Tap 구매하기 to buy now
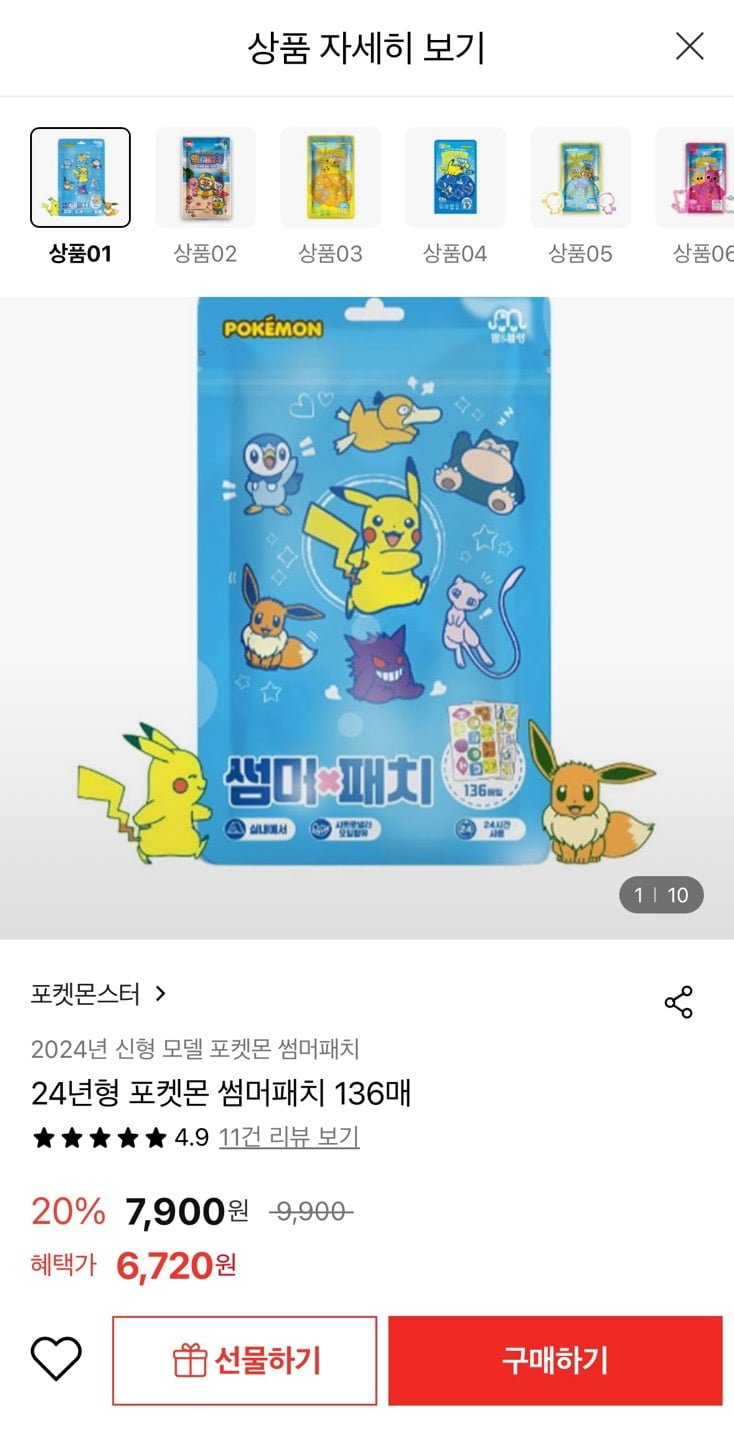The height and width of the screenshot is (1440, 734). pos(555,1360)
